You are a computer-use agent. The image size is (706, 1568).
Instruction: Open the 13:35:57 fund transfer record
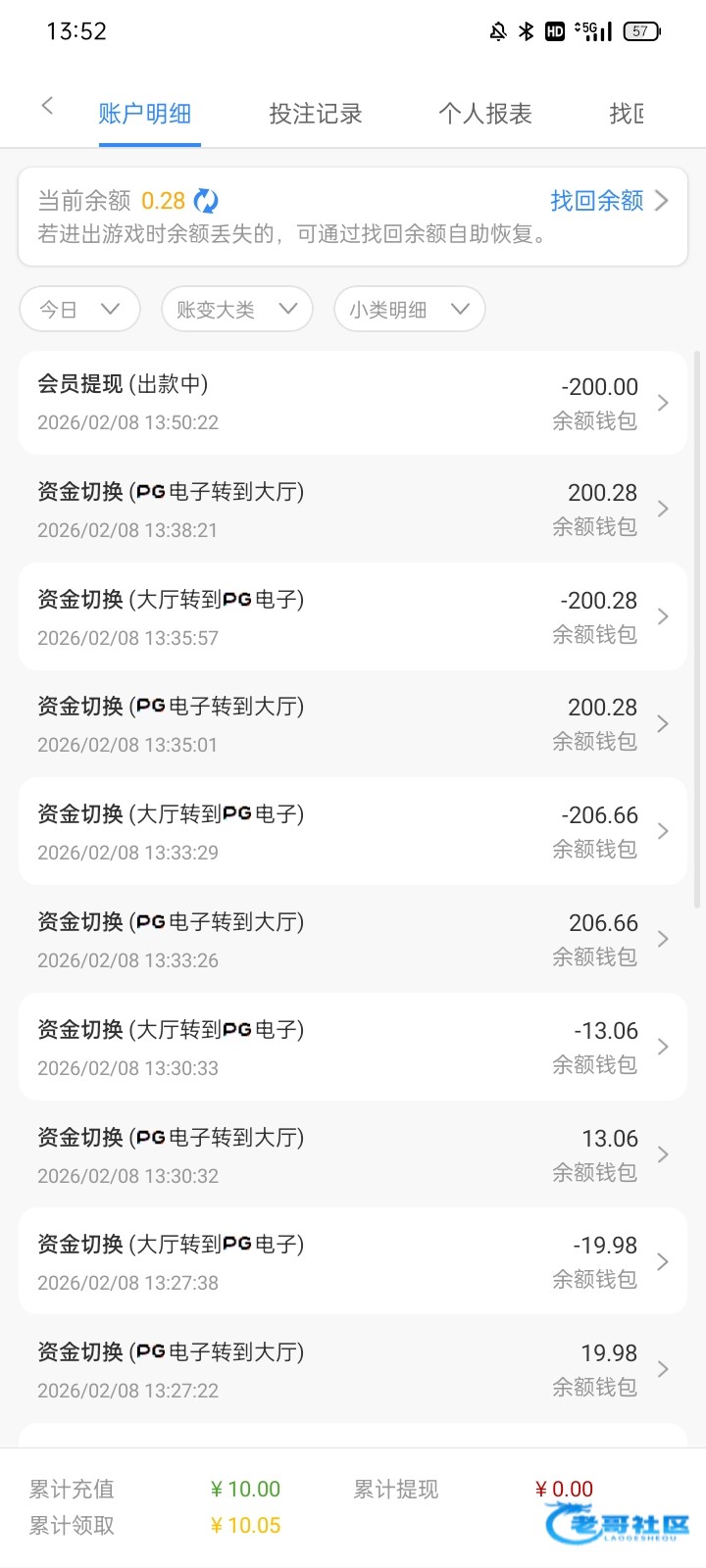click(x=352, y=616)
